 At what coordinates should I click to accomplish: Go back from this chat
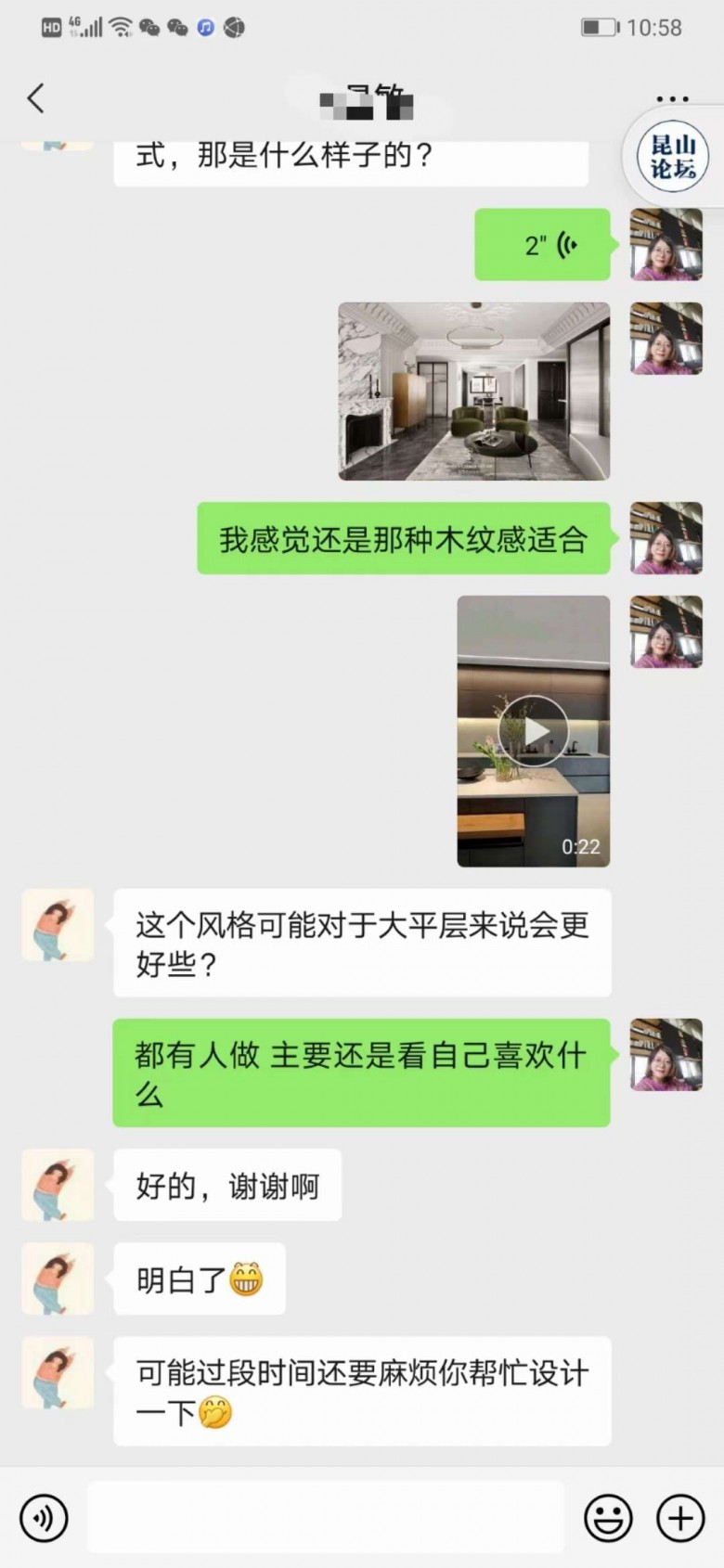click(x=35, y=98)
